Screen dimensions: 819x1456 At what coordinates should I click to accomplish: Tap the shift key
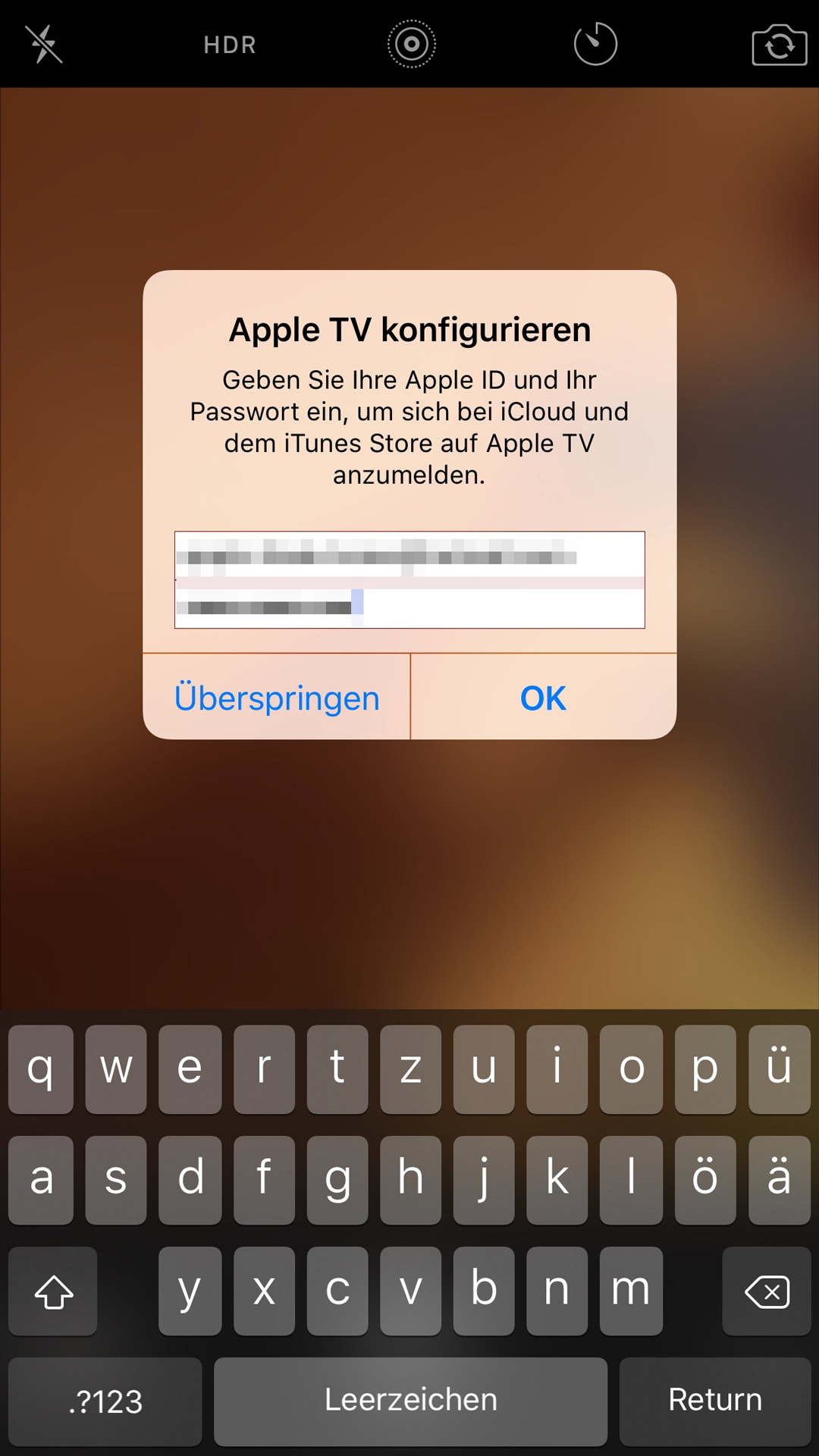(53, 1291)
